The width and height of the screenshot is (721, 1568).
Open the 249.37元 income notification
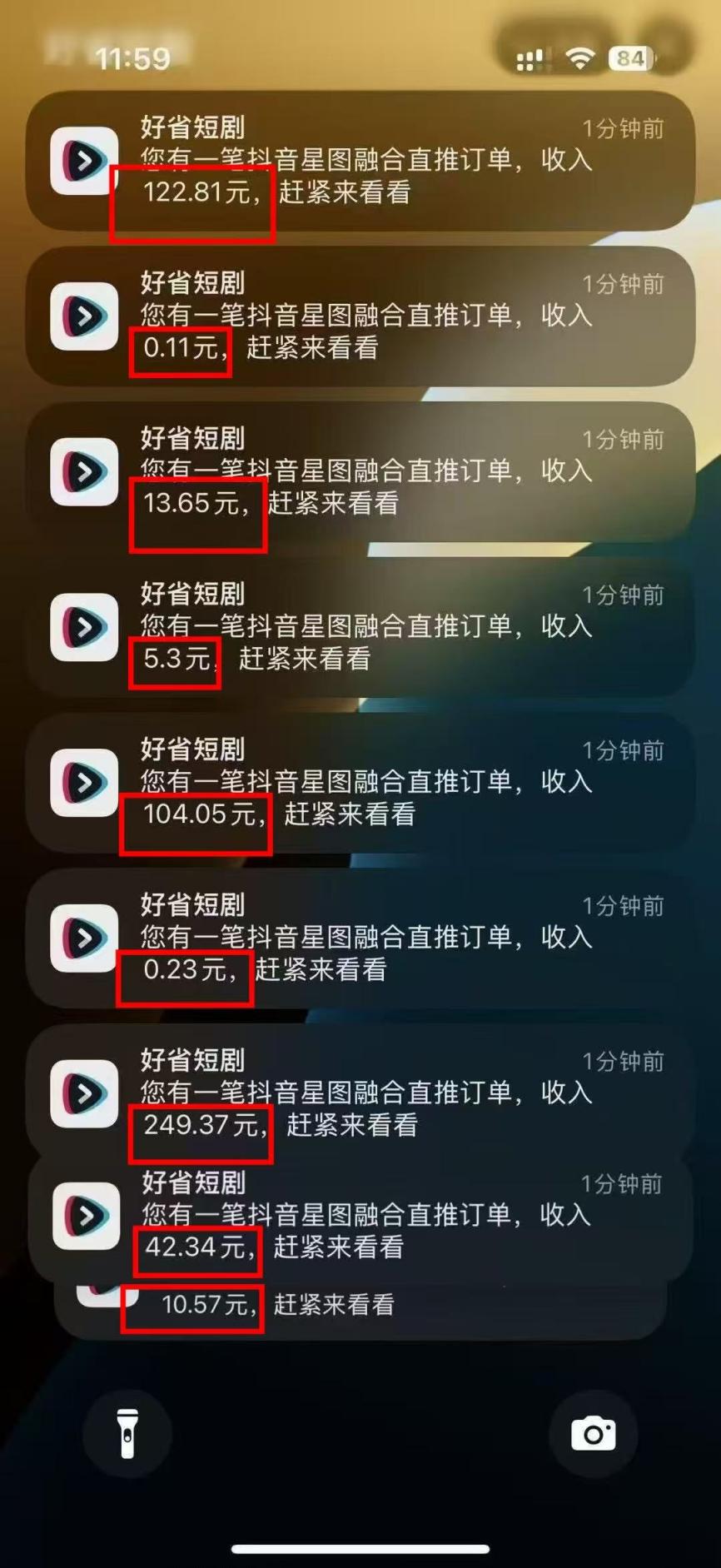(360, 1093)
